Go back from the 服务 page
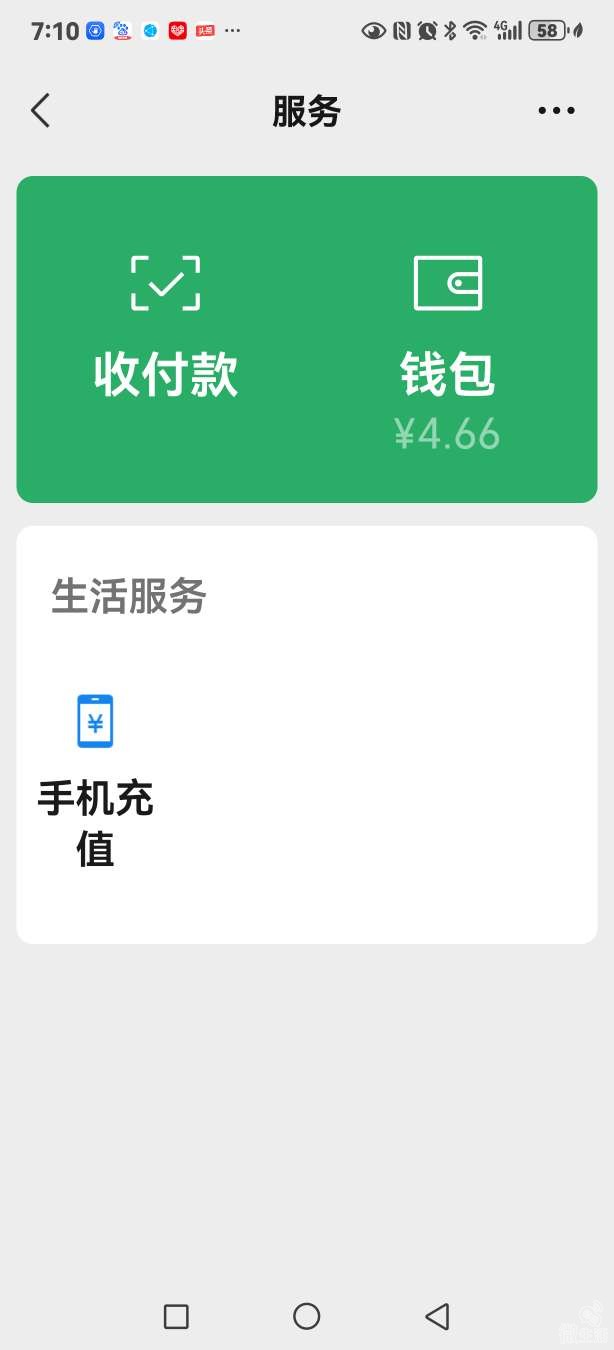The height and width of the screenshot is (1350, 614). coord(40,111)
